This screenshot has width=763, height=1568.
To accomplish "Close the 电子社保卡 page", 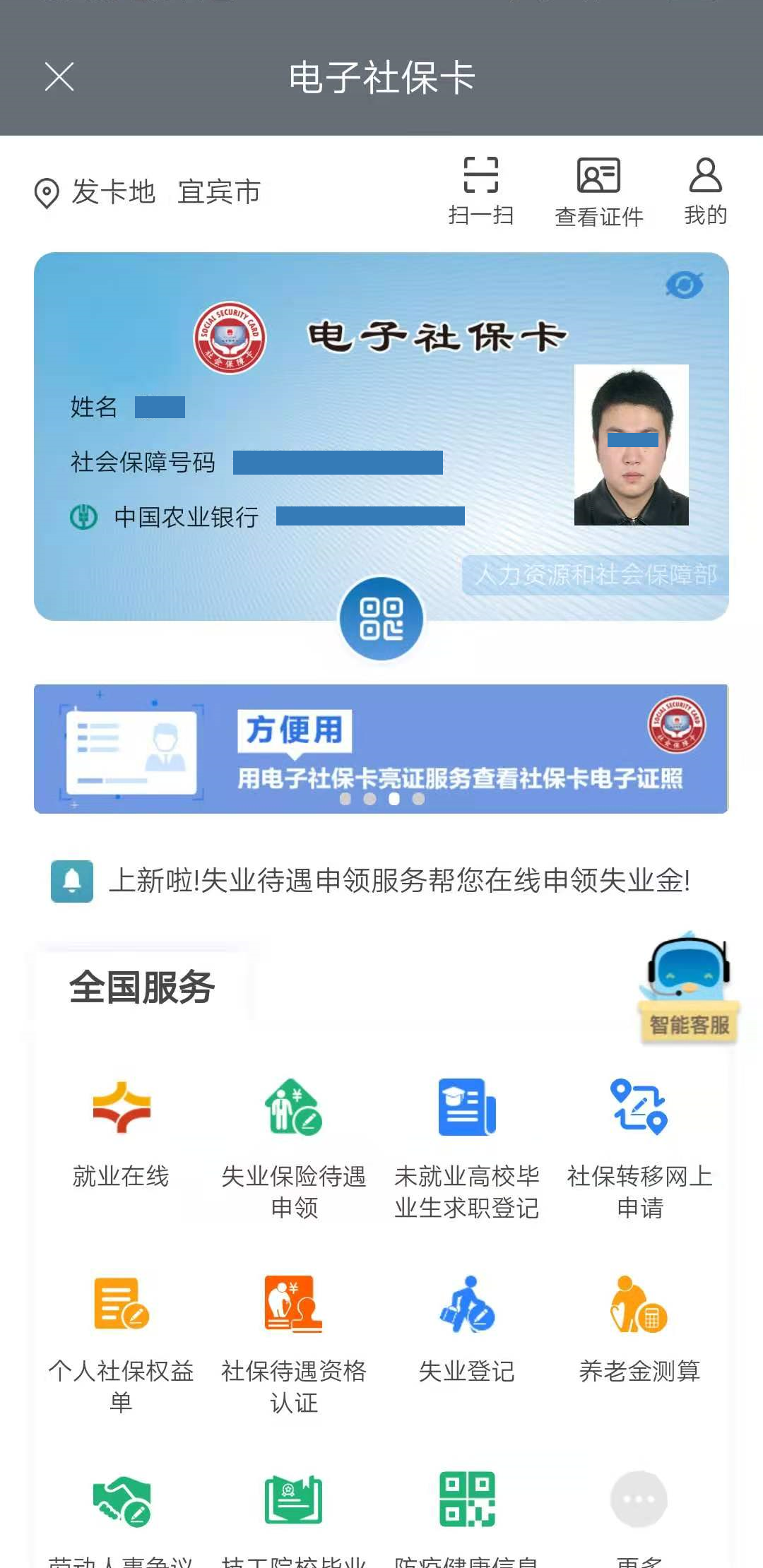I will [x=59, y=76].
